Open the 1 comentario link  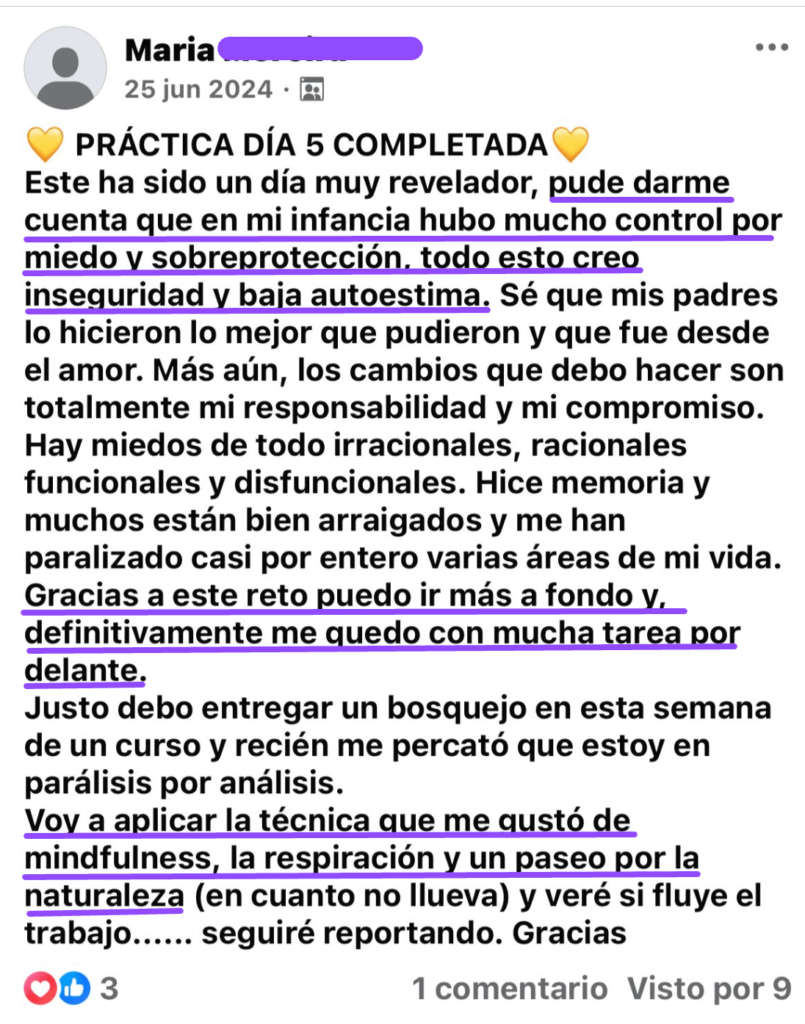click(x=510, y=989)
